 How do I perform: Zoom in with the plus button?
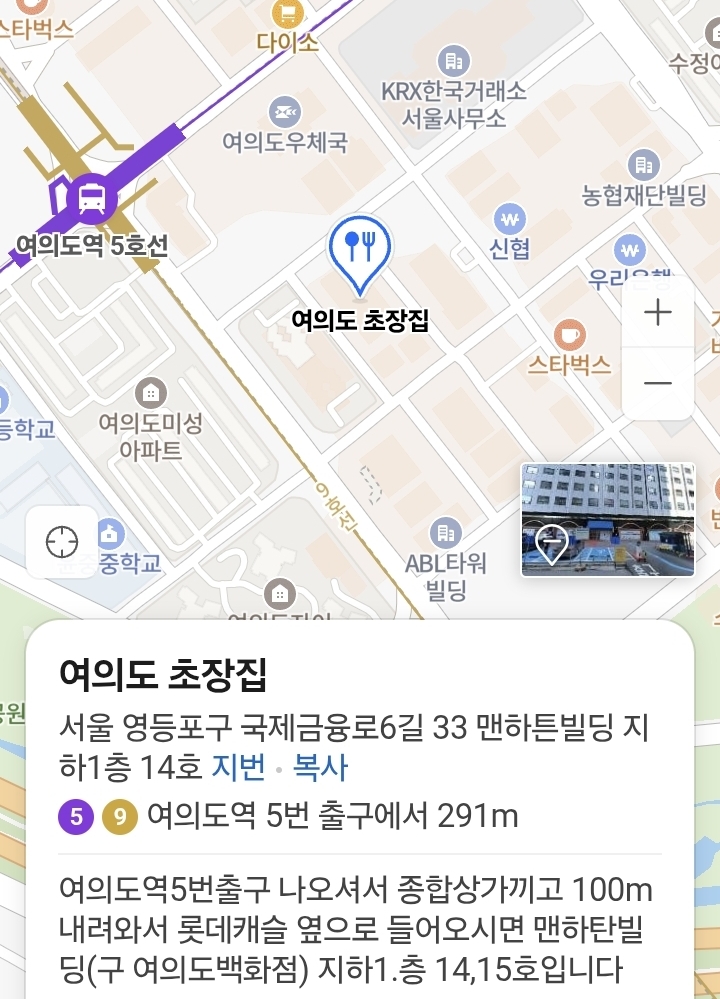coord(657,313)
